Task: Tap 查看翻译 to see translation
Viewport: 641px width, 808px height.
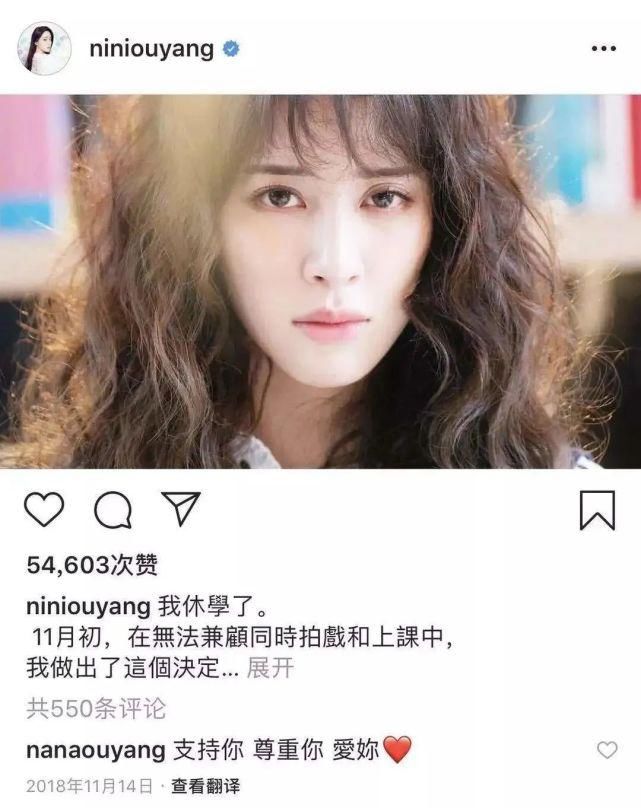Action: 205,786
